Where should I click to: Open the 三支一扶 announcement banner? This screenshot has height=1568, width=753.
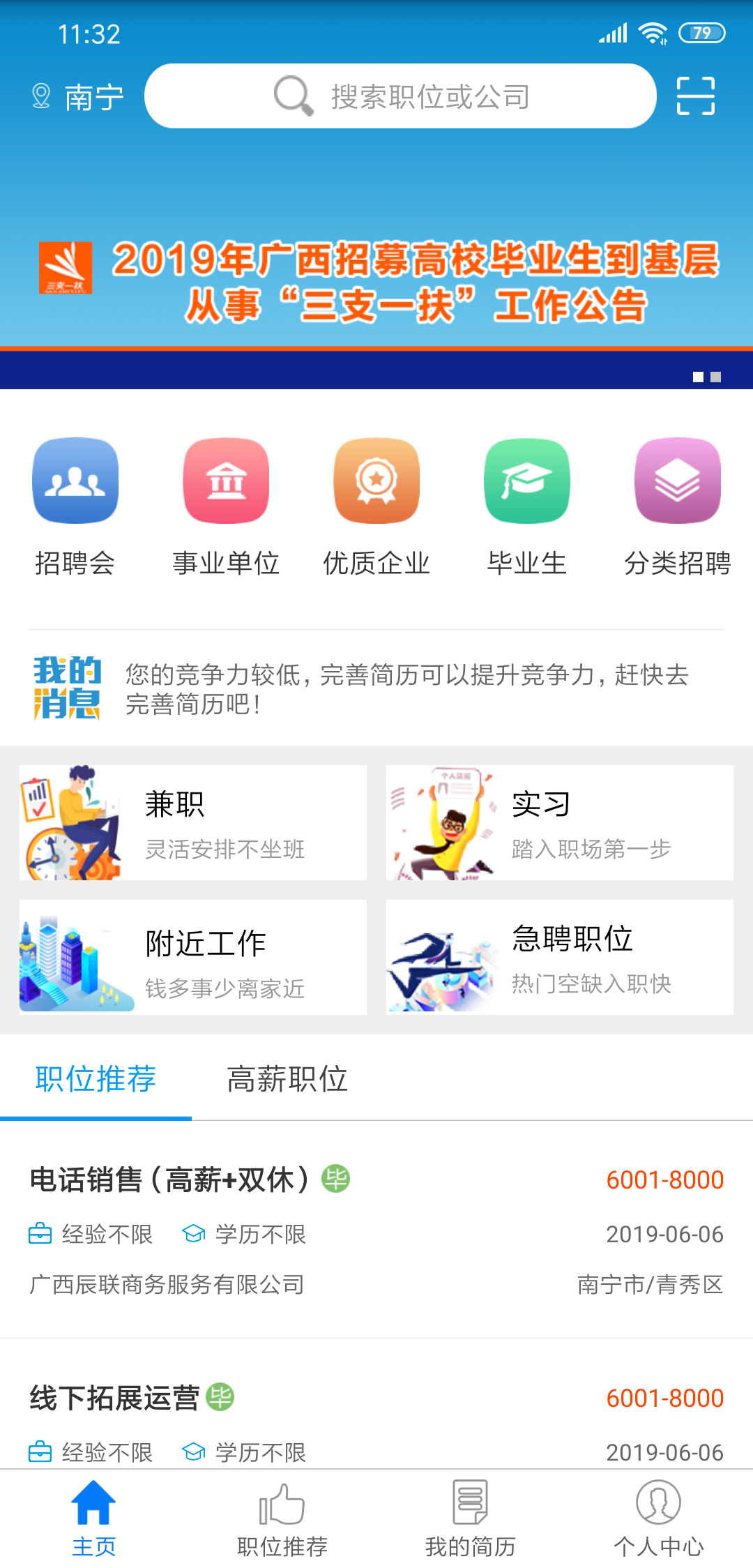[376, 279]
